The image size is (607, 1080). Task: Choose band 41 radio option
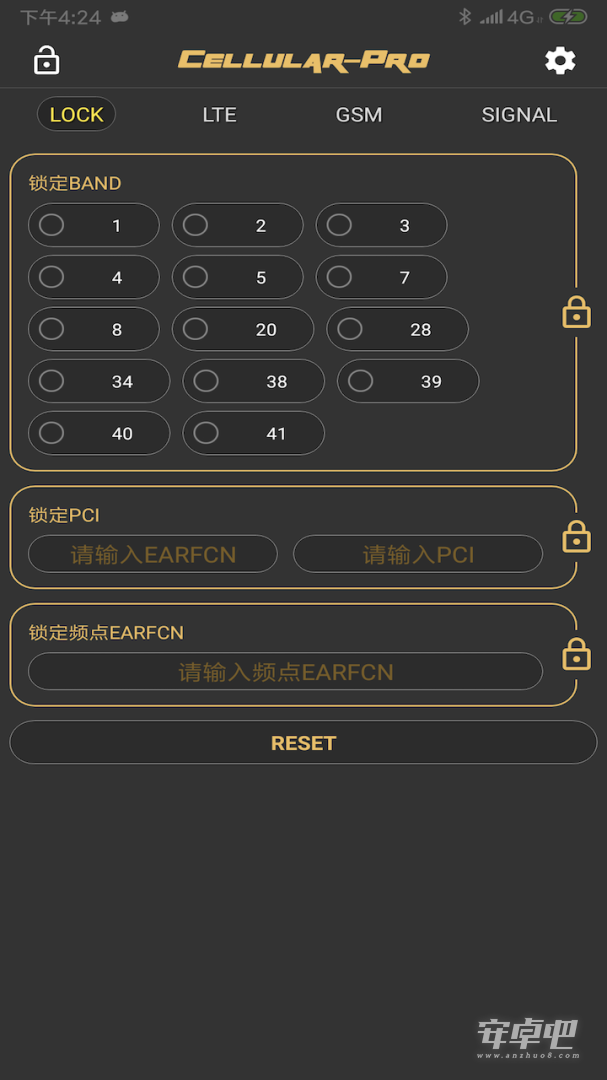pos(253,433)
